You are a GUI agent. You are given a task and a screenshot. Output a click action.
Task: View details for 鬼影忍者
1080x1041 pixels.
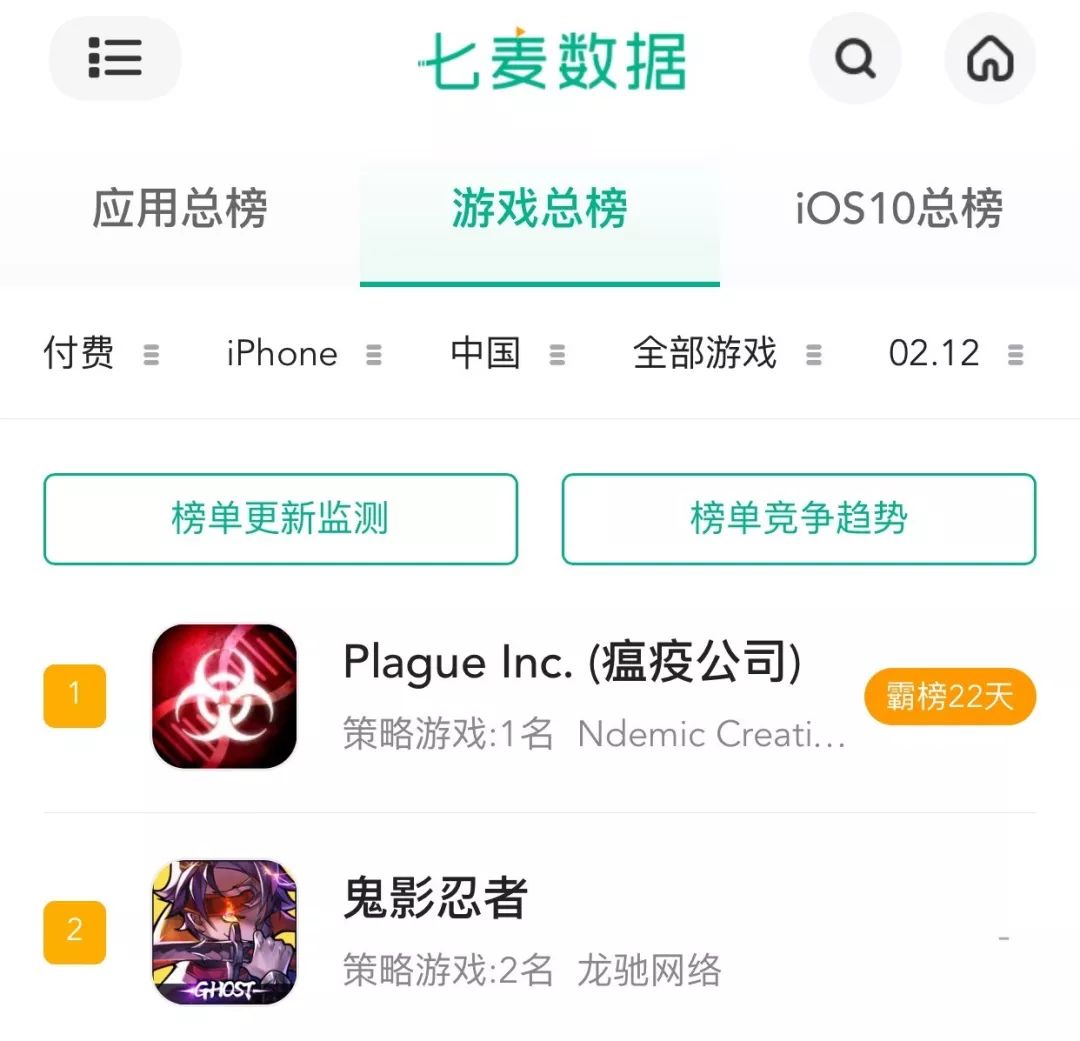coord(436,898)
